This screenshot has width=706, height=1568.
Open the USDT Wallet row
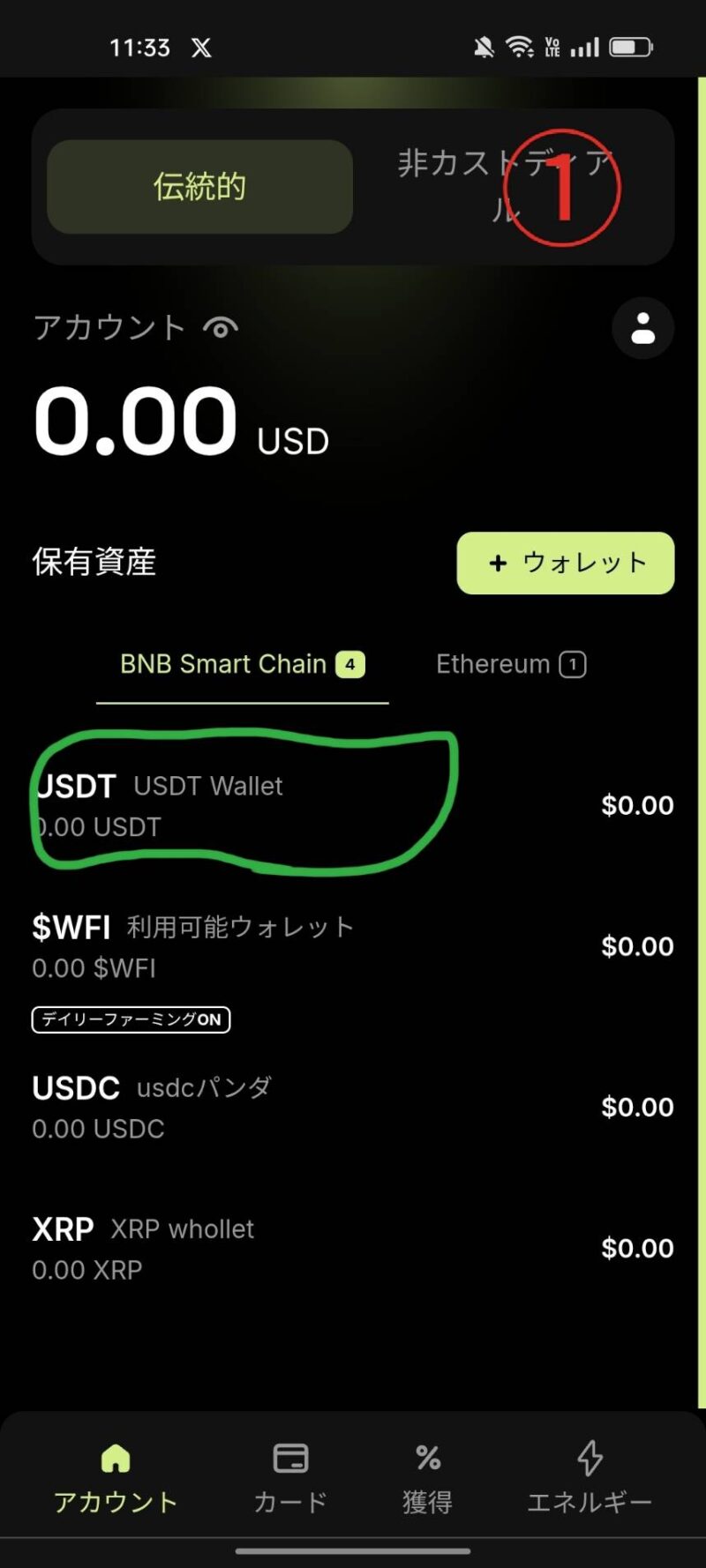pyautogui.click(x=353, y=805)
